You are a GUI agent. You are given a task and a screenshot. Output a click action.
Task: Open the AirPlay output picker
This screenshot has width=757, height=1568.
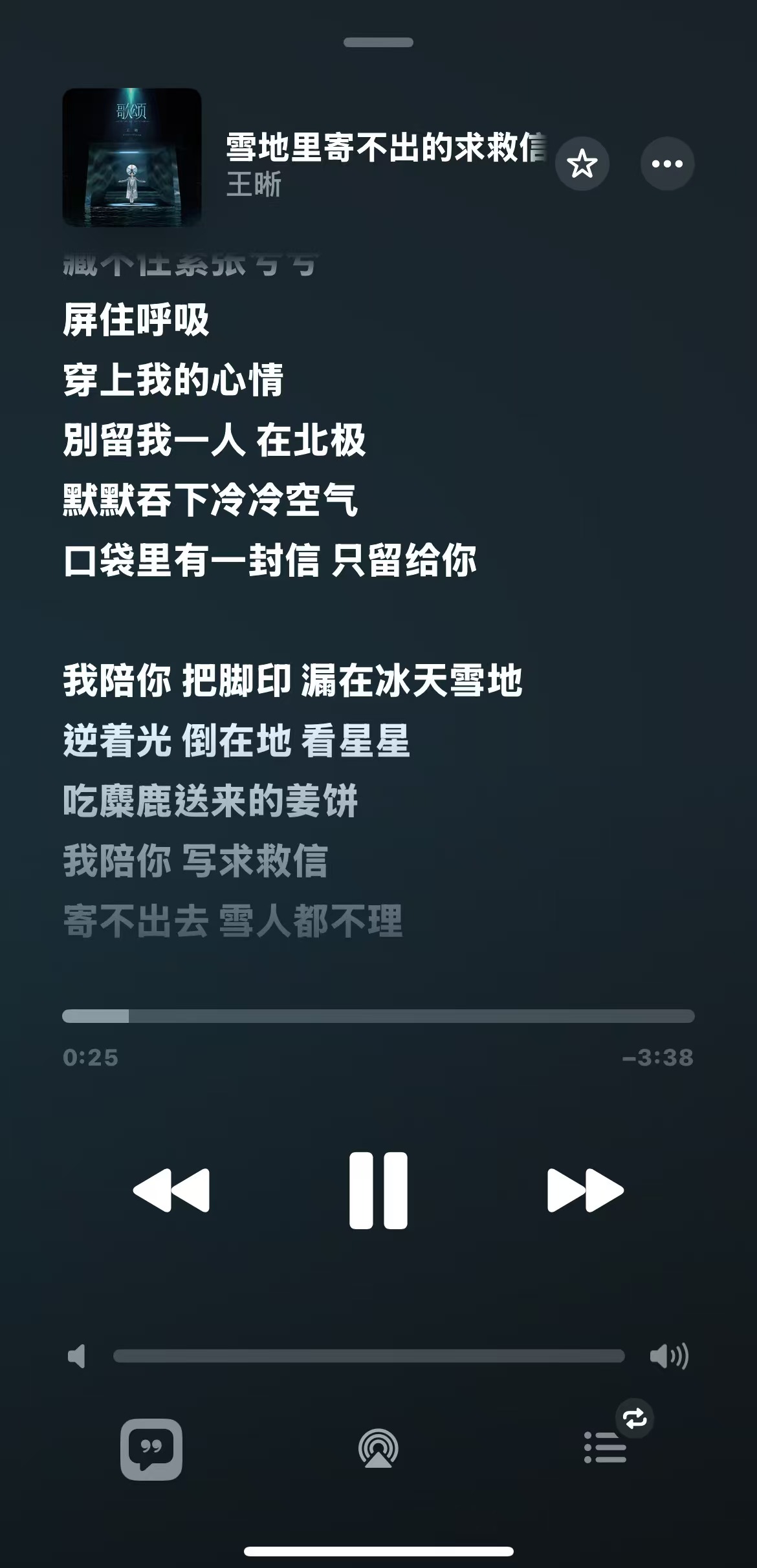pos(378,1449)
